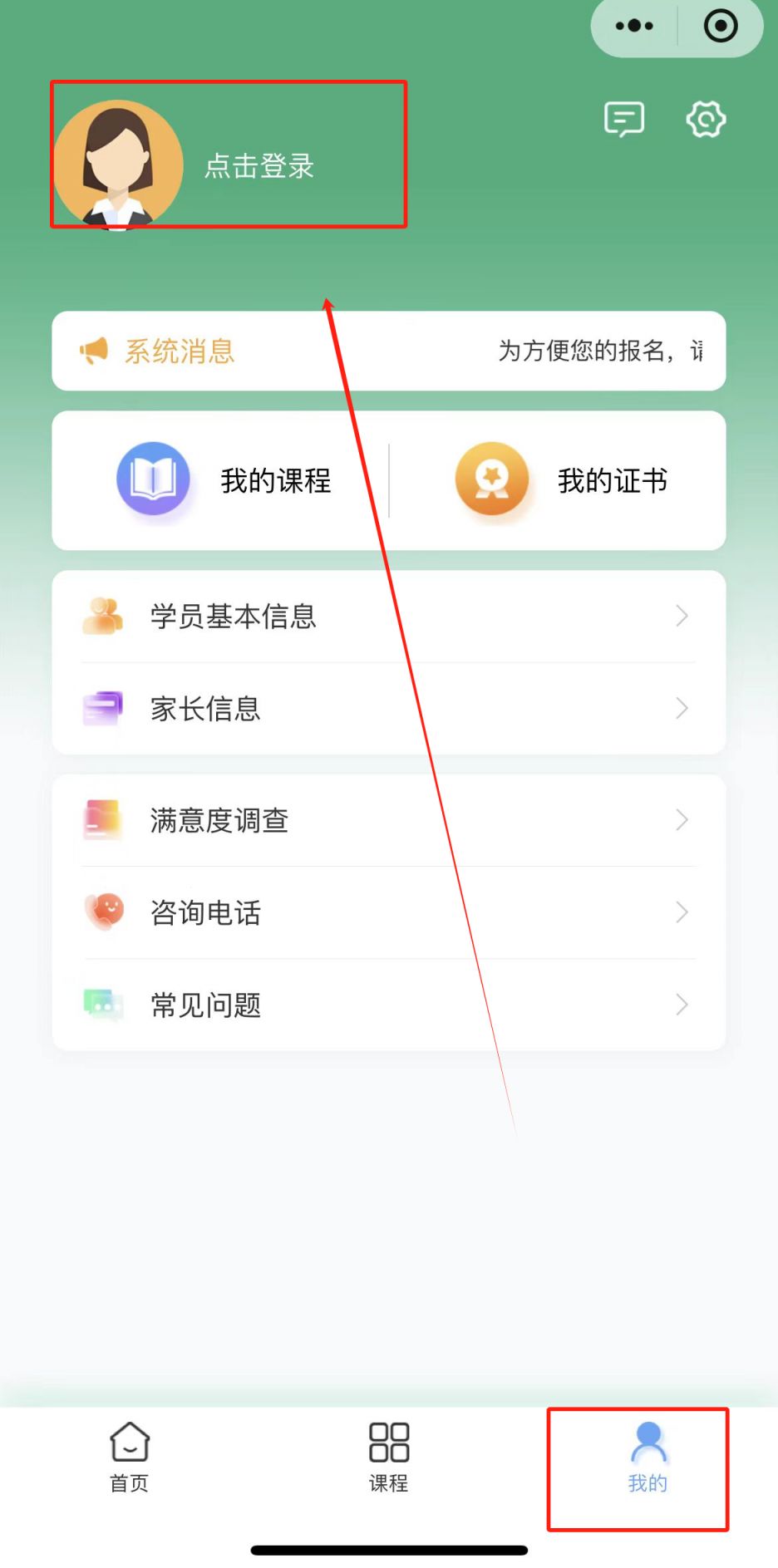Open 学员基本信息 row
Image resolution: width=778 pixels, height=1568 pixels.
coord(388,617)
